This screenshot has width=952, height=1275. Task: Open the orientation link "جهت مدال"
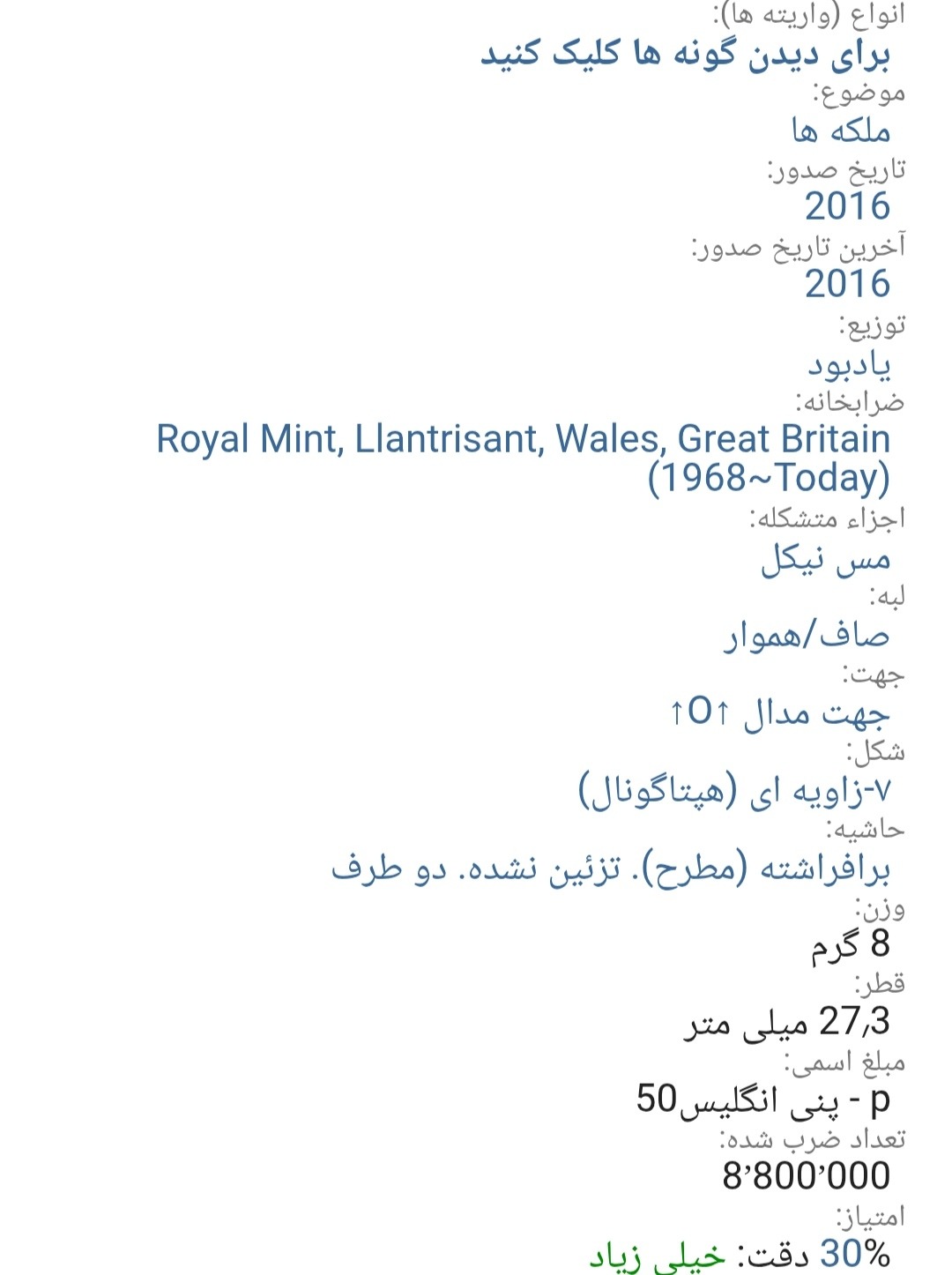click(780, 712)
